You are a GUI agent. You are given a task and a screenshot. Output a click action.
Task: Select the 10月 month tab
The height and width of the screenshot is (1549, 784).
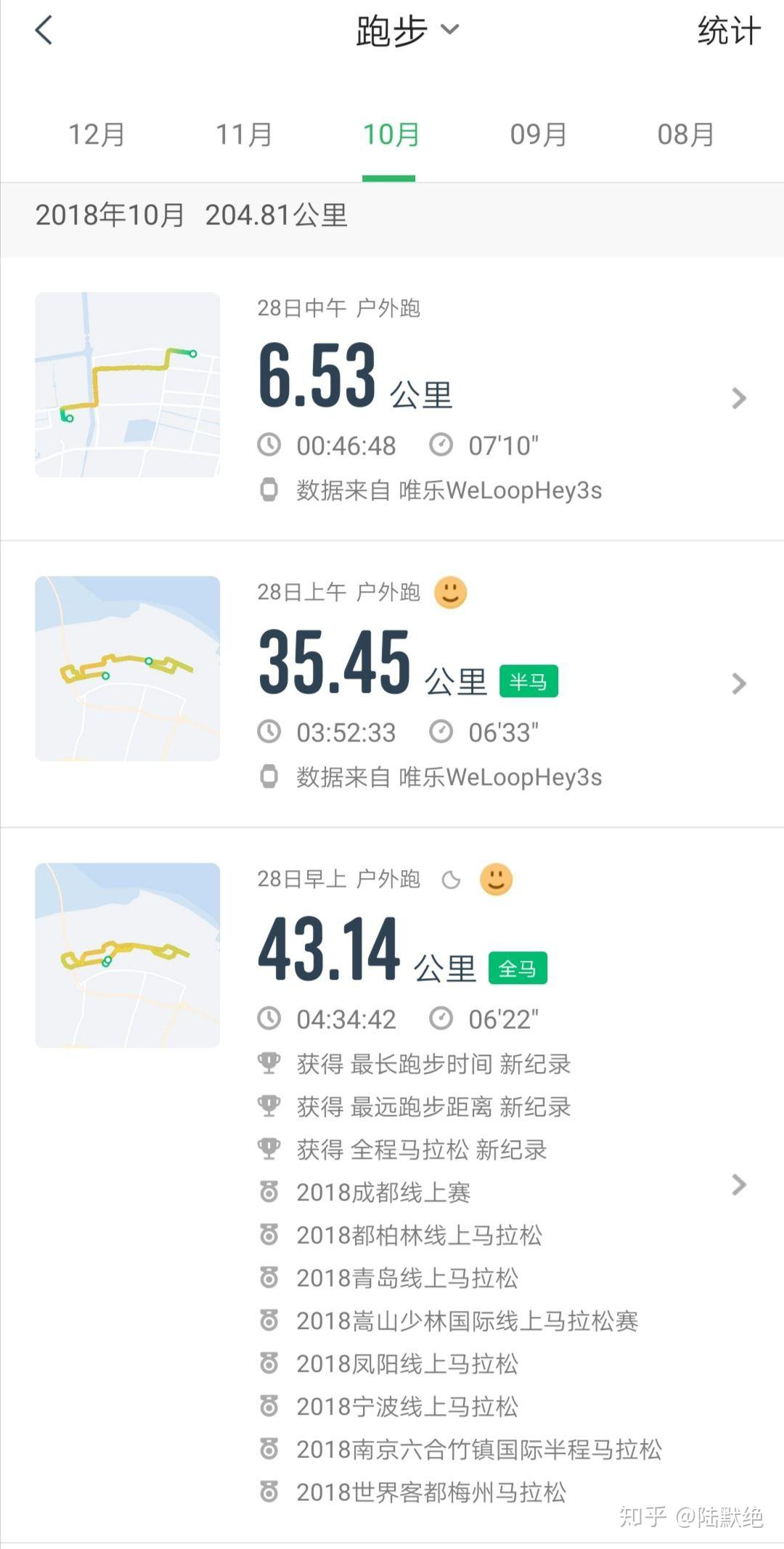pyautogui.click(x=391, y=135)
